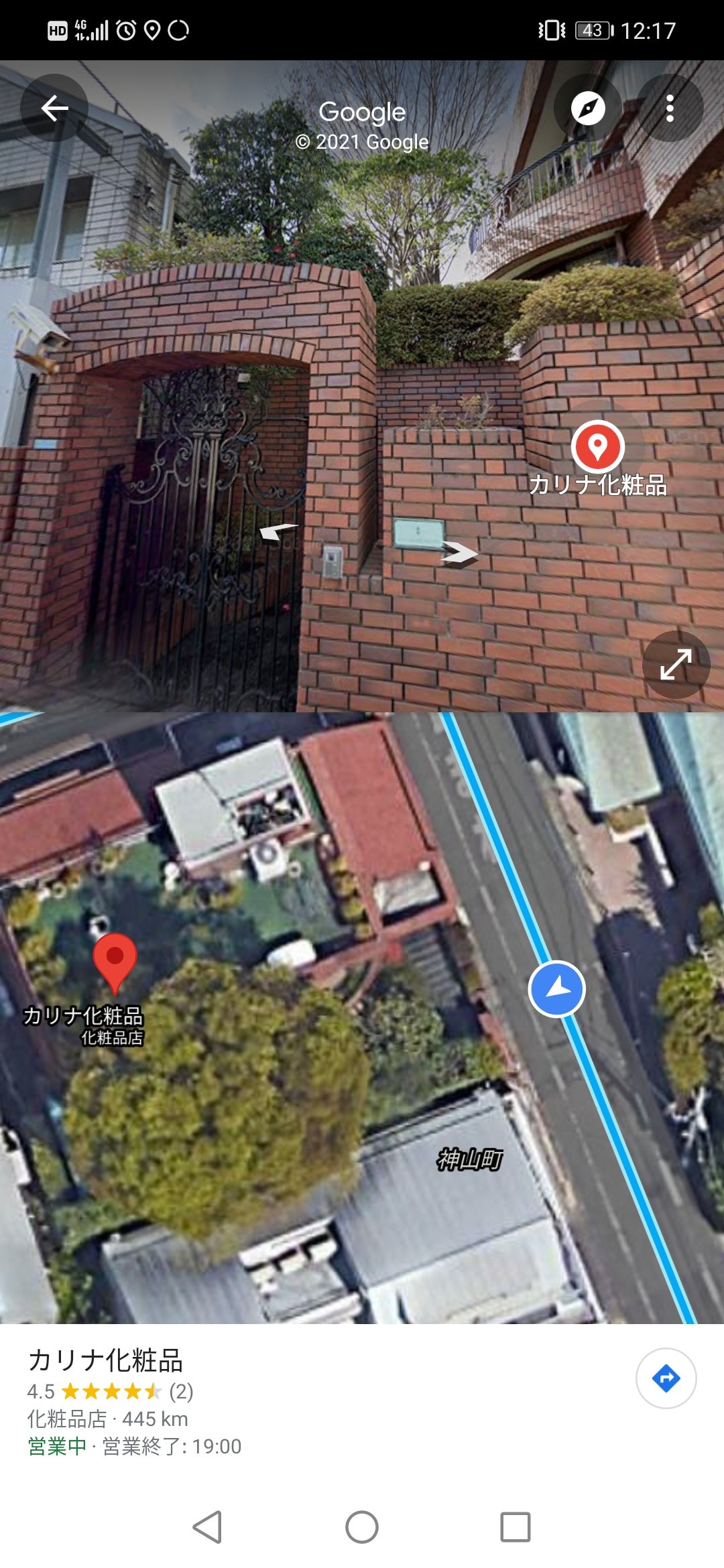Open the three-dot overflow menu
Image resolution: width=724 pixels, height=1568 pixels.
point(669,108)
